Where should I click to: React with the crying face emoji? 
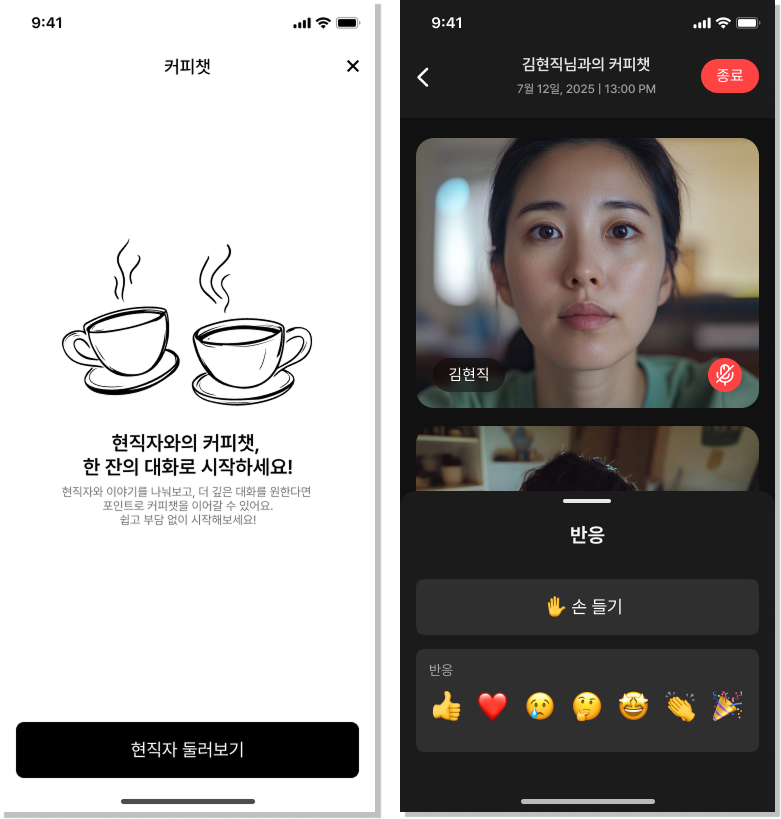pyautogui.click(x=540, y=706)
